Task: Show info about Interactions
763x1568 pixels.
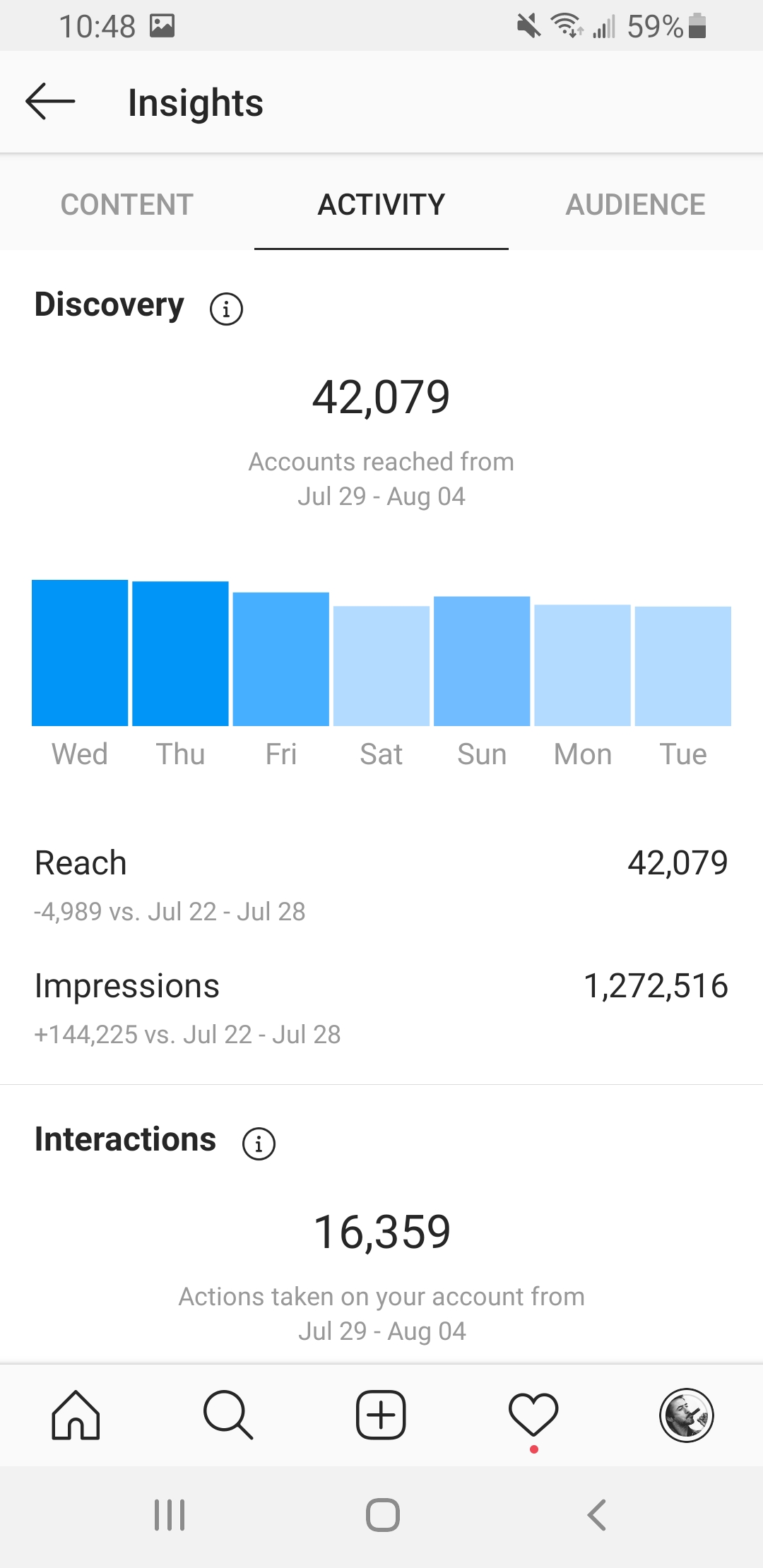Action: pos(259,1144)
